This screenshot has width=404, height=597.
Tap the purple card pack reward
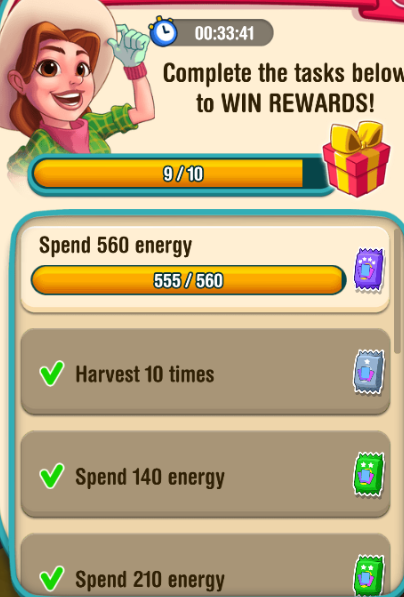pos(369,270)
